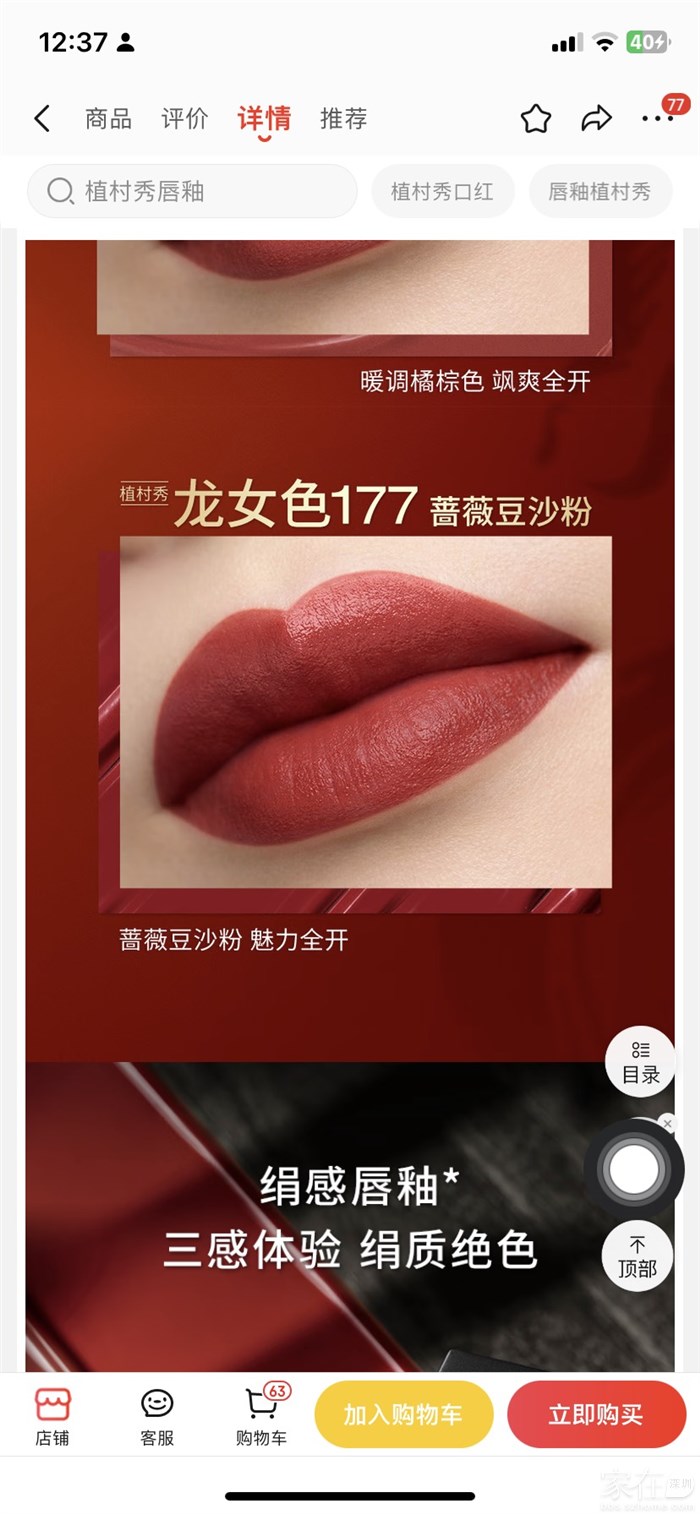Switch to the 评价 tab
The width and height of the screenshot is (700, 1514).
[x=185, y=119]
